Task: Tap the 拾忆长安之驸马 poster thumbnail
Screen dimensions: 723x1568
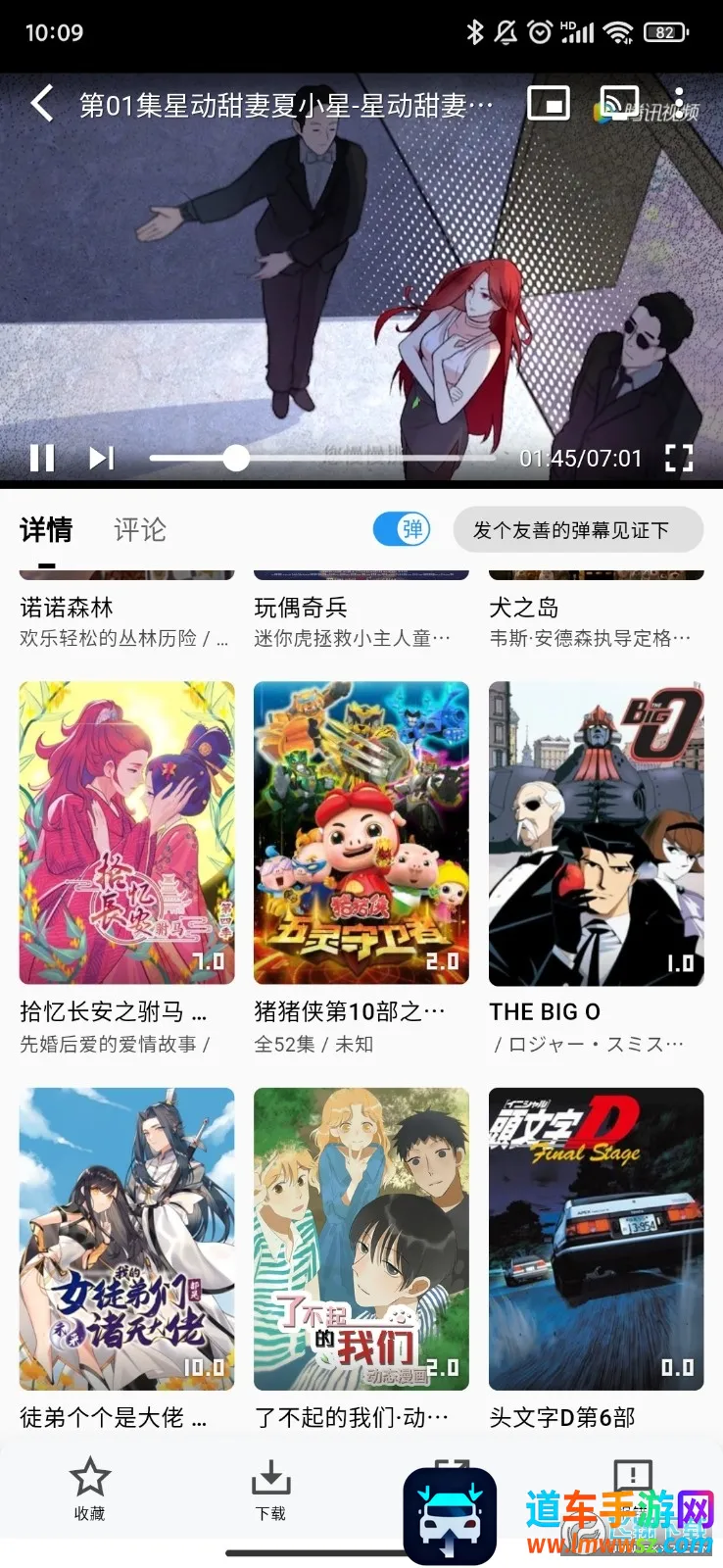Action: click(x=126, y=832)
